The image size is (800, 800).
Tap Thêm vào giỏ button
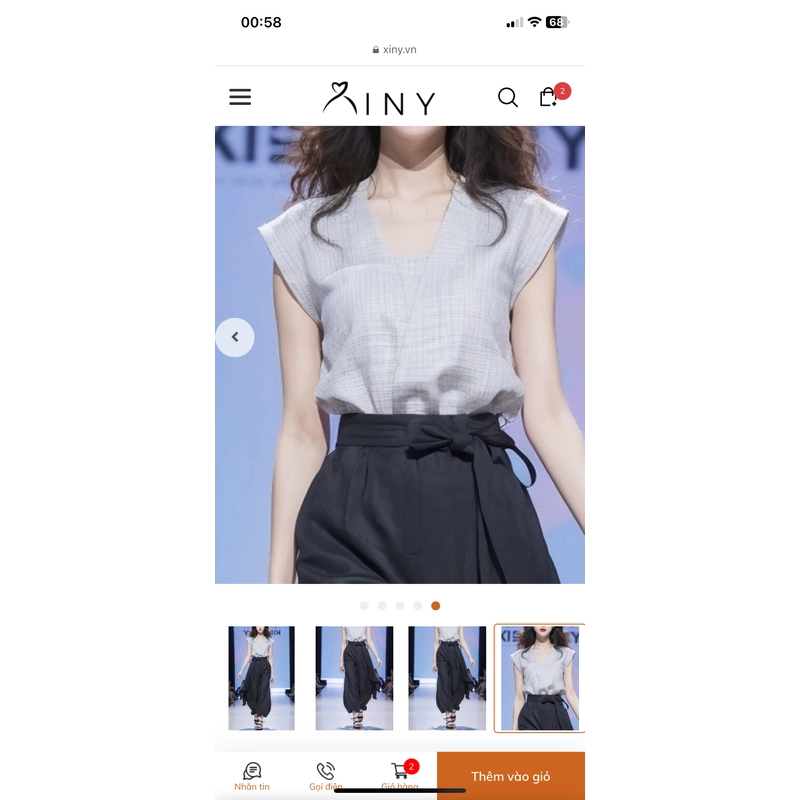click(510, 776)
